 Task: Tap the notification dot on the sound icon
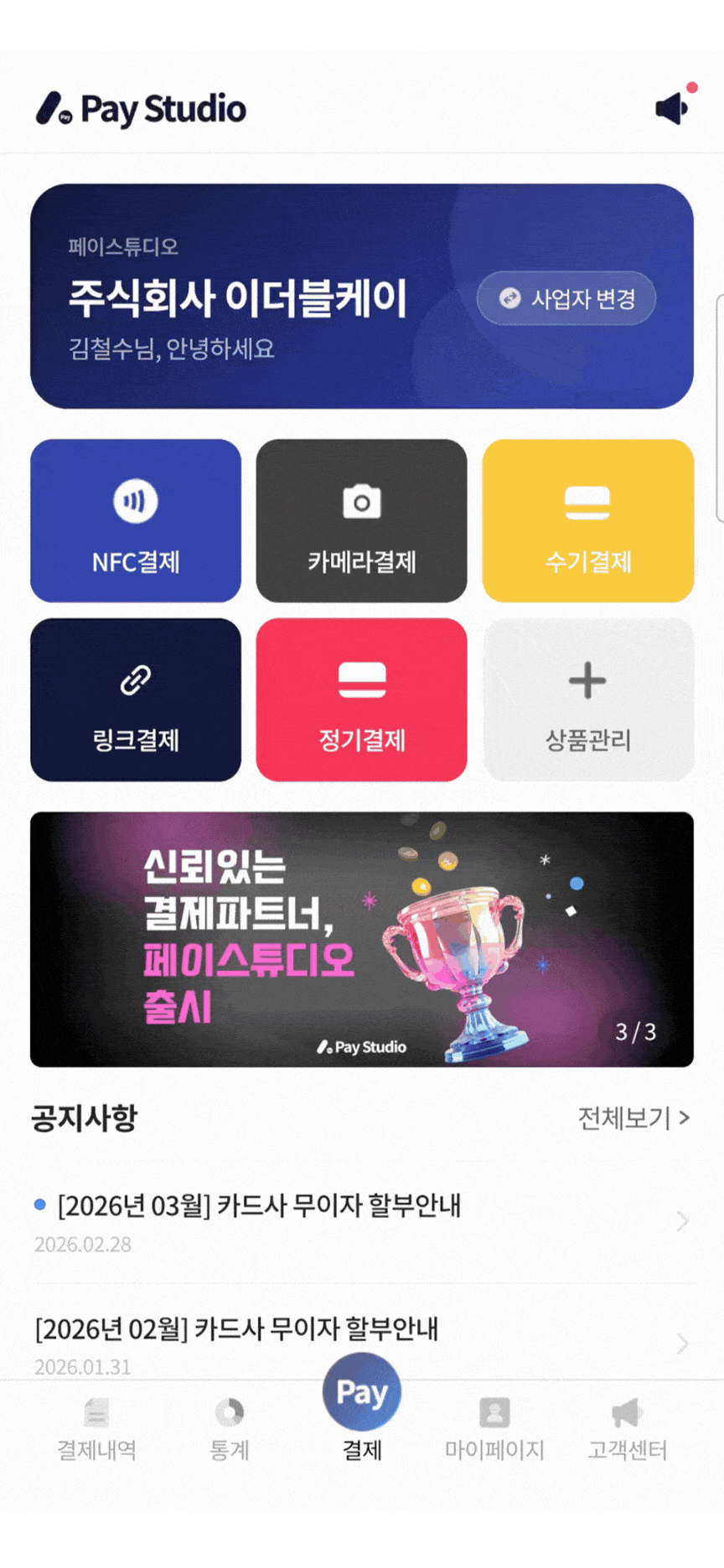click(x=691, y=86)
